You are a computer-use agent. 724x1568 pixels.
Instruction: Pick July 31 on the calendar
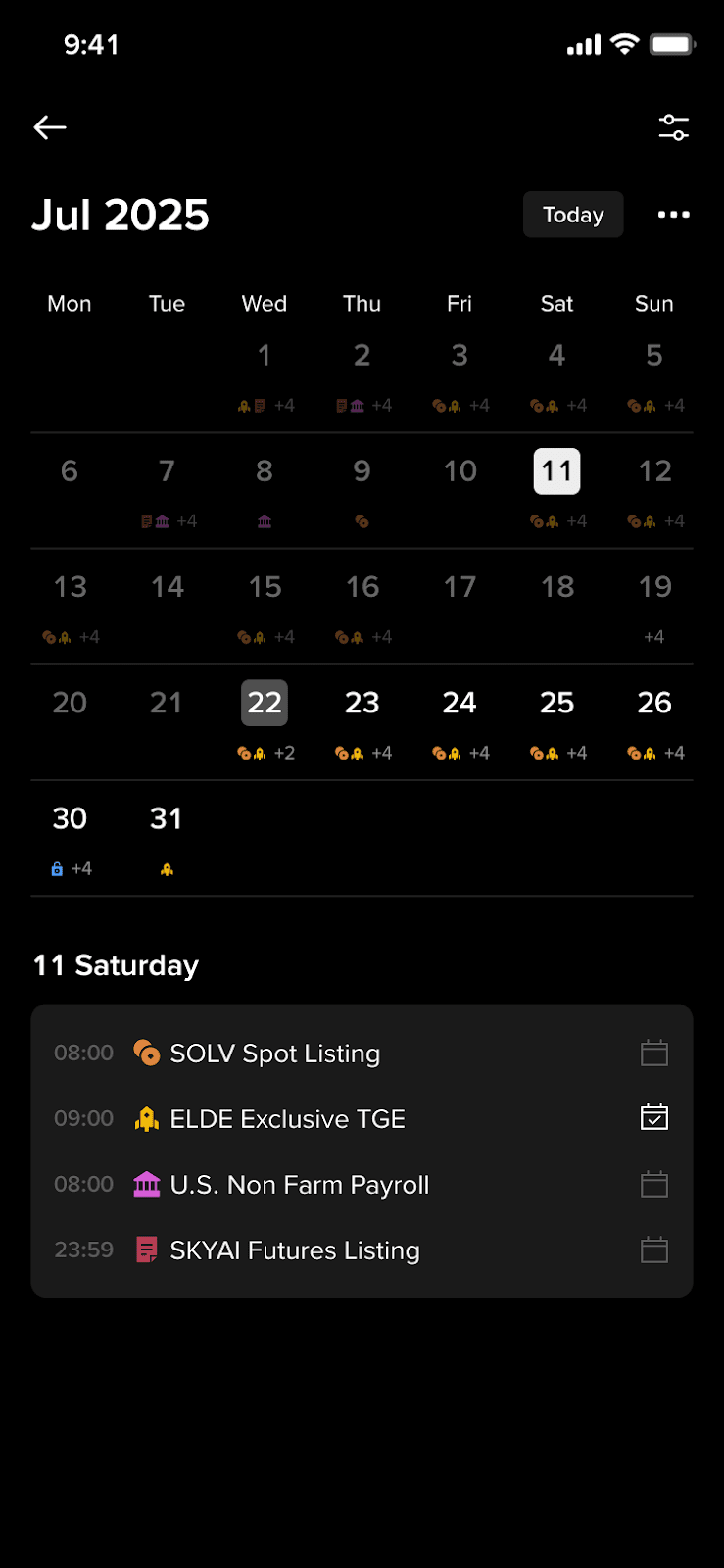pos(167,818)
